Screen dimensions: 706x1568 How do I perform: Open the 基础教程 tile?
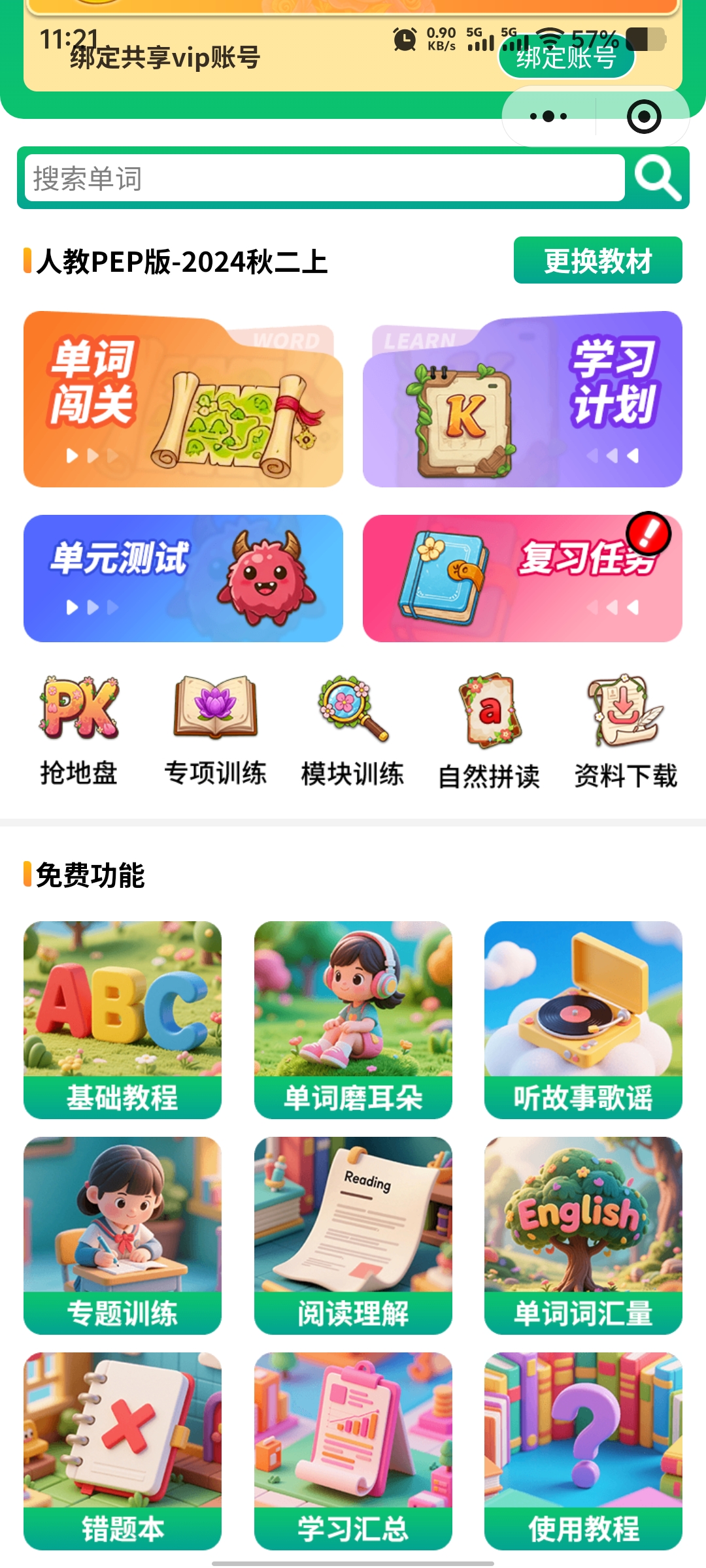pyautogui.click(x=122, y=1019)
